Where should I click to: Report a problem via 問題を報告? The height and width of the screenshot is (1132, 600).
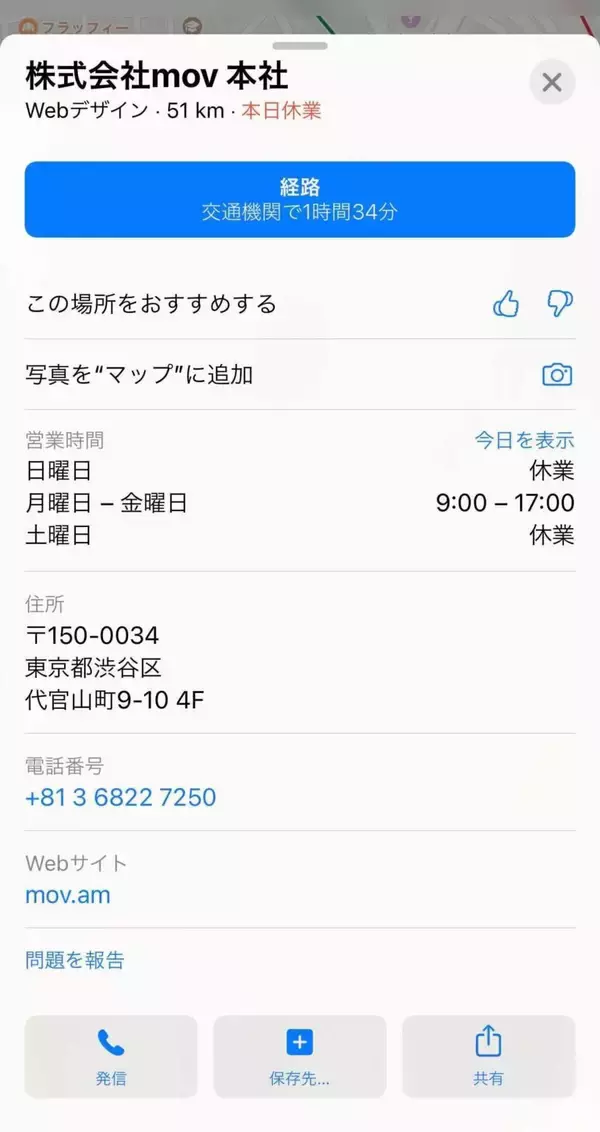(x=75, y=960)
